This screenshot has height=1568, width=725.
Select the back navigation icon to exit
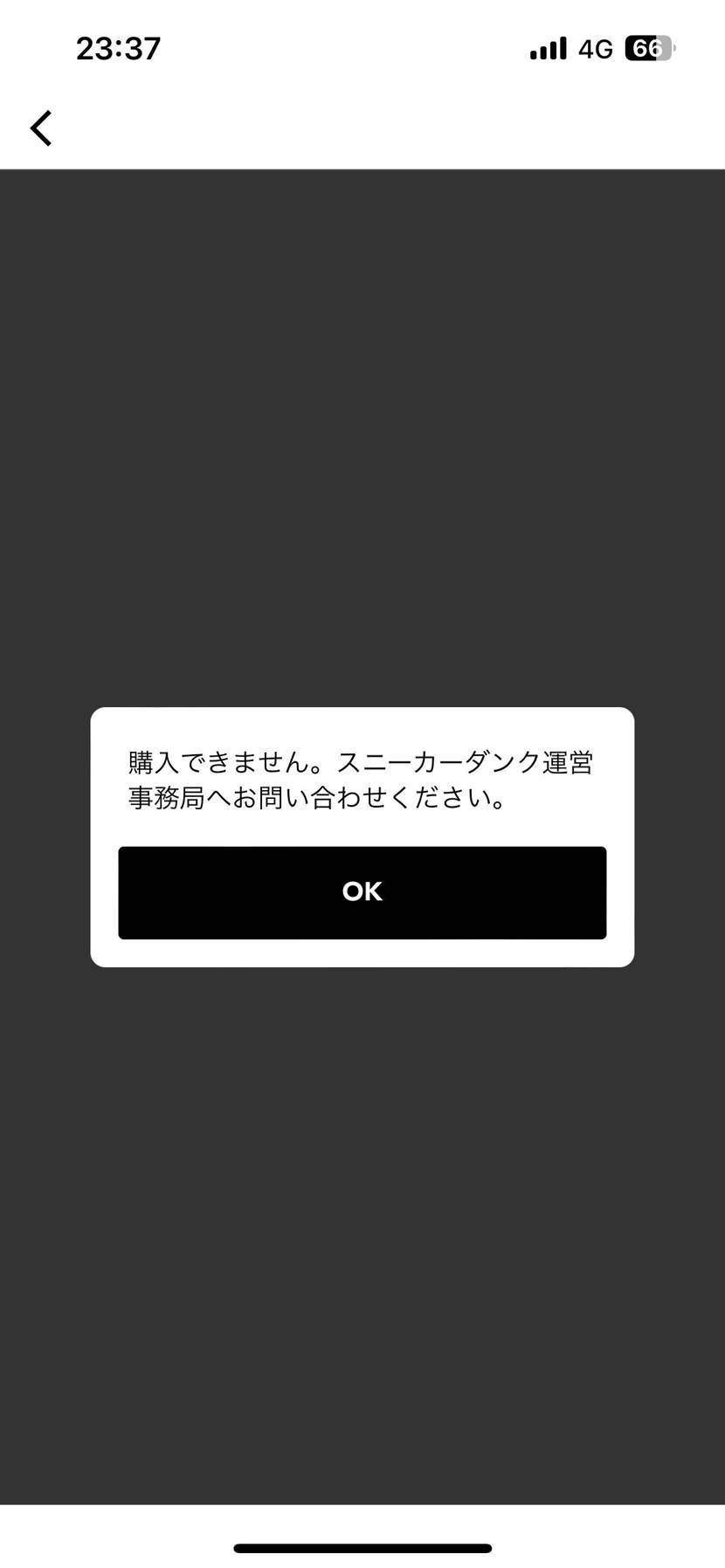click(40, 127)
